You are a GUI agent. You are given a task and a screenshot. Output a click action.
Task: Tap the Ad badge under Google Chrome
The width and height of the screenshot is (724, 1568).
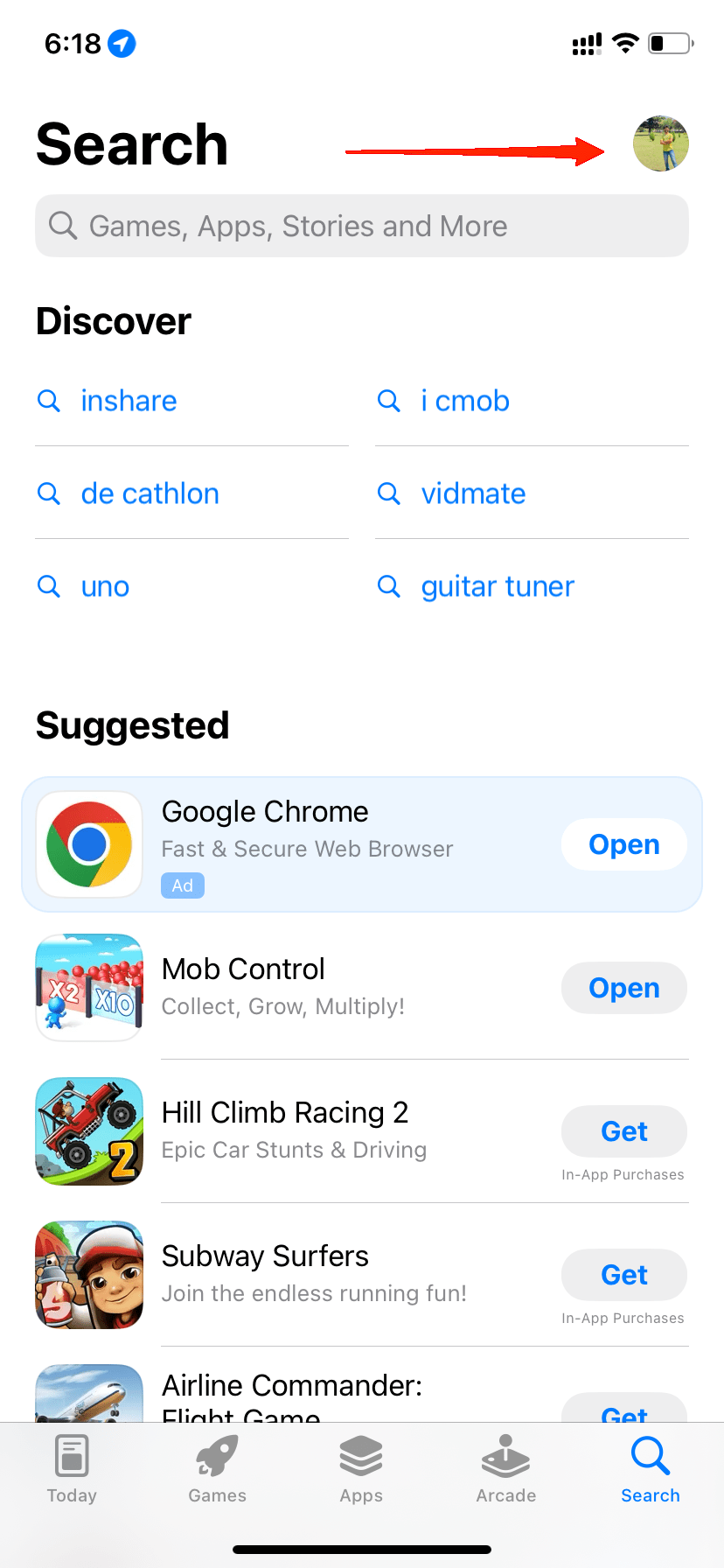pyautogui.click(x=182, y=885)
